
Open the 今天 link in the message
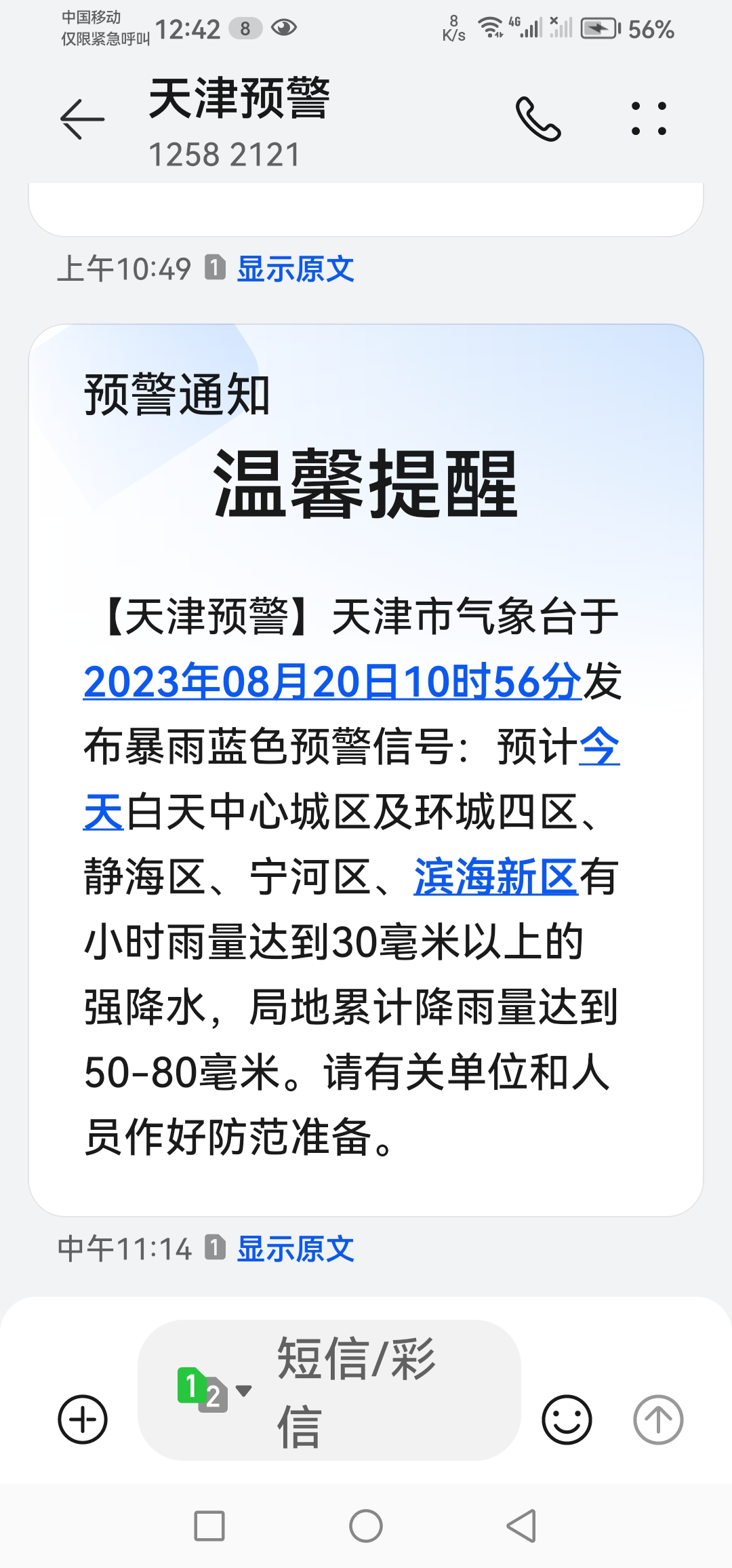click(599, 747)
